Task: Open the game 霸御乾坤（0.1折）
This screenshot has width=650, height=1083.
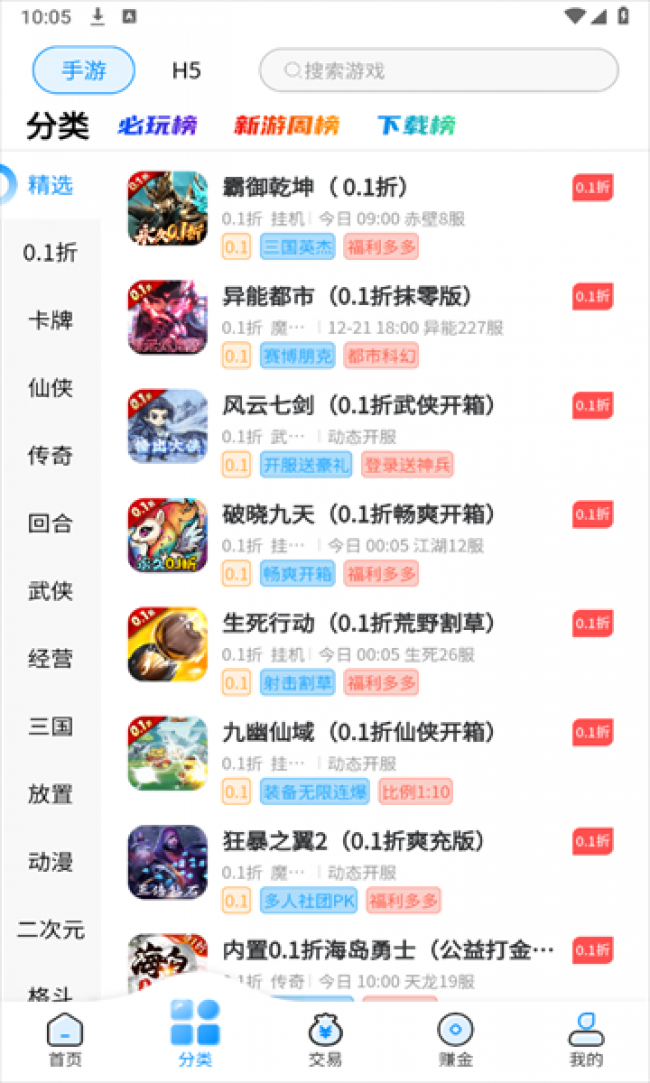Action: pos(315,187)
